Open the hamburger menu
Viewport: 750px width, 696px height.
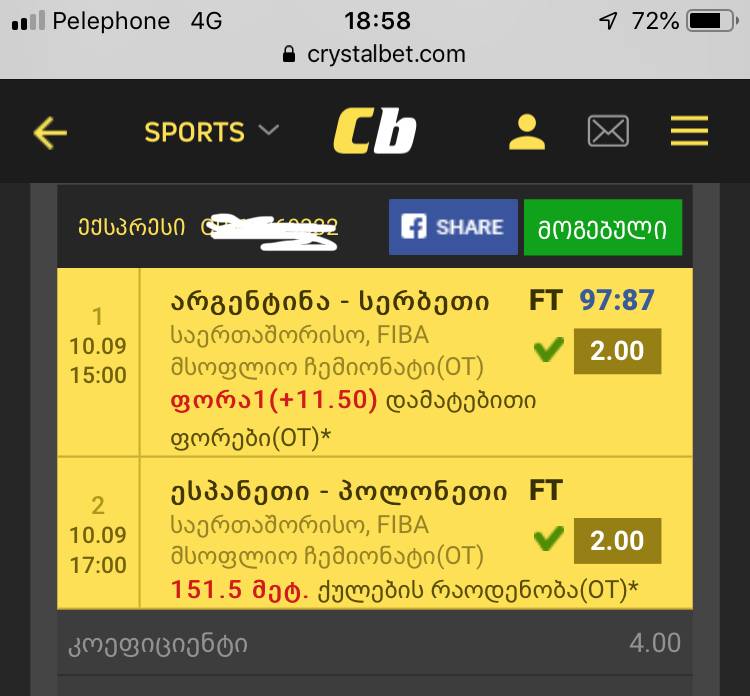[x=689, y=132]
